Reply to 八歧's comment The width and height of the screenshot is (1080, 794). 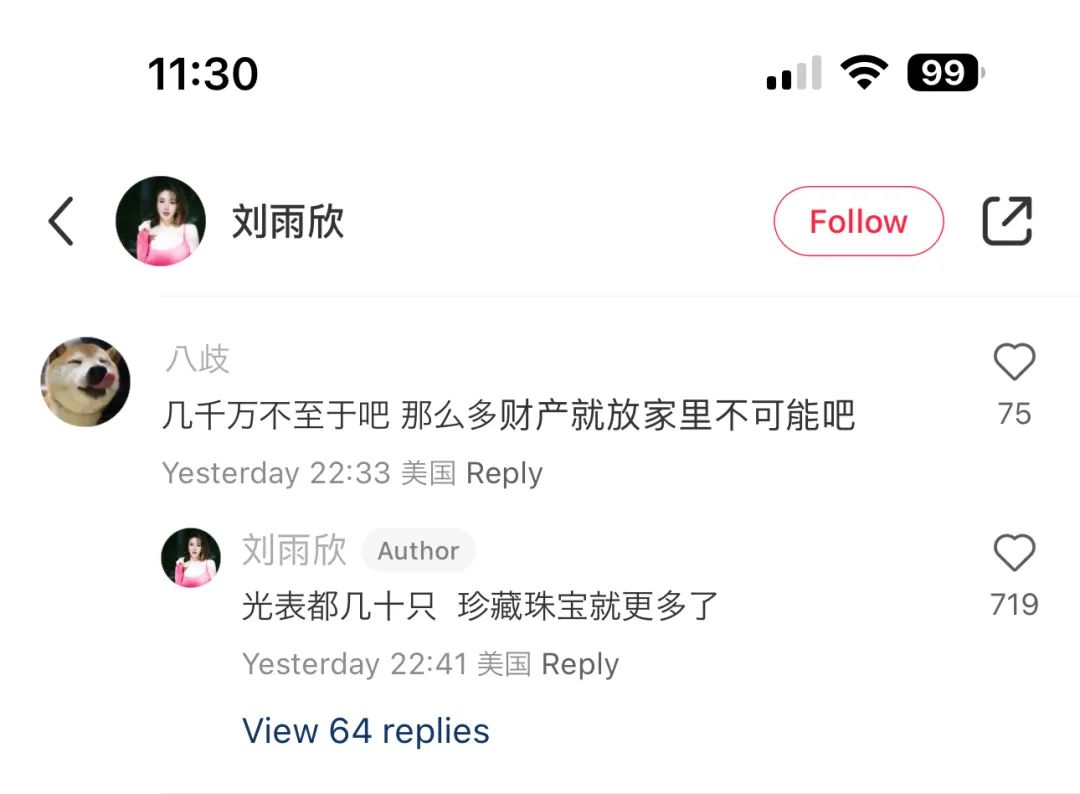click(x=504, y=473)
